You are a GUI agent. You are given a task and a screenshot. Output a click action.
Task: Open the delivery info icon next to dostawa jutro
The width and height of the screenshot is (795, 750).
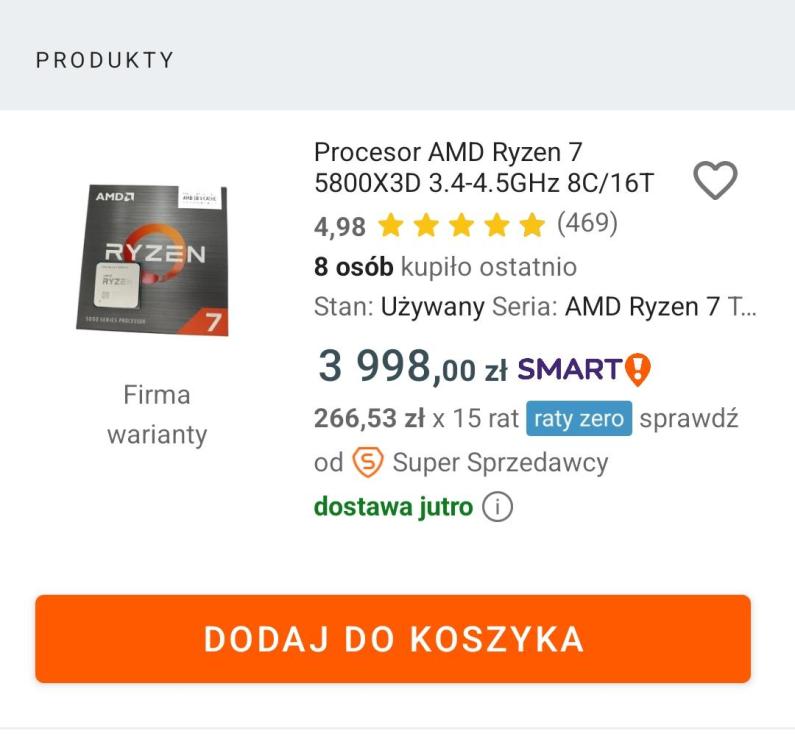[497, 507]
